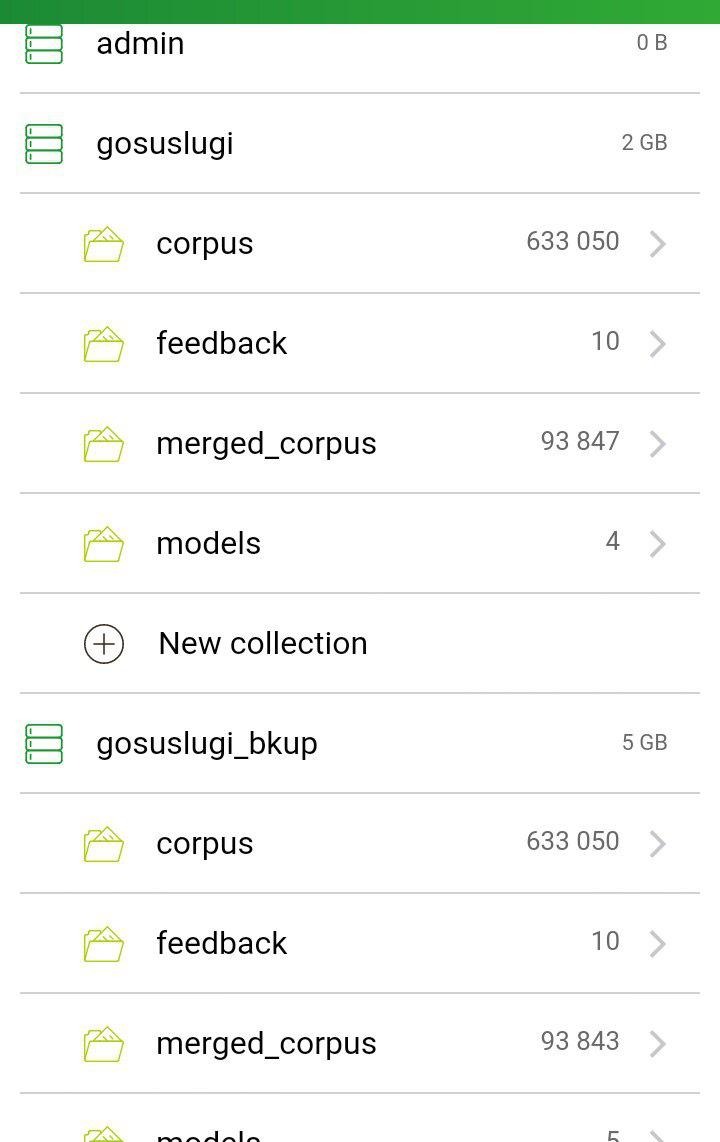The width and height of the screenshot is (720, 1142).
Task: Create a New collection in gosuslugi
Action: 262,643
